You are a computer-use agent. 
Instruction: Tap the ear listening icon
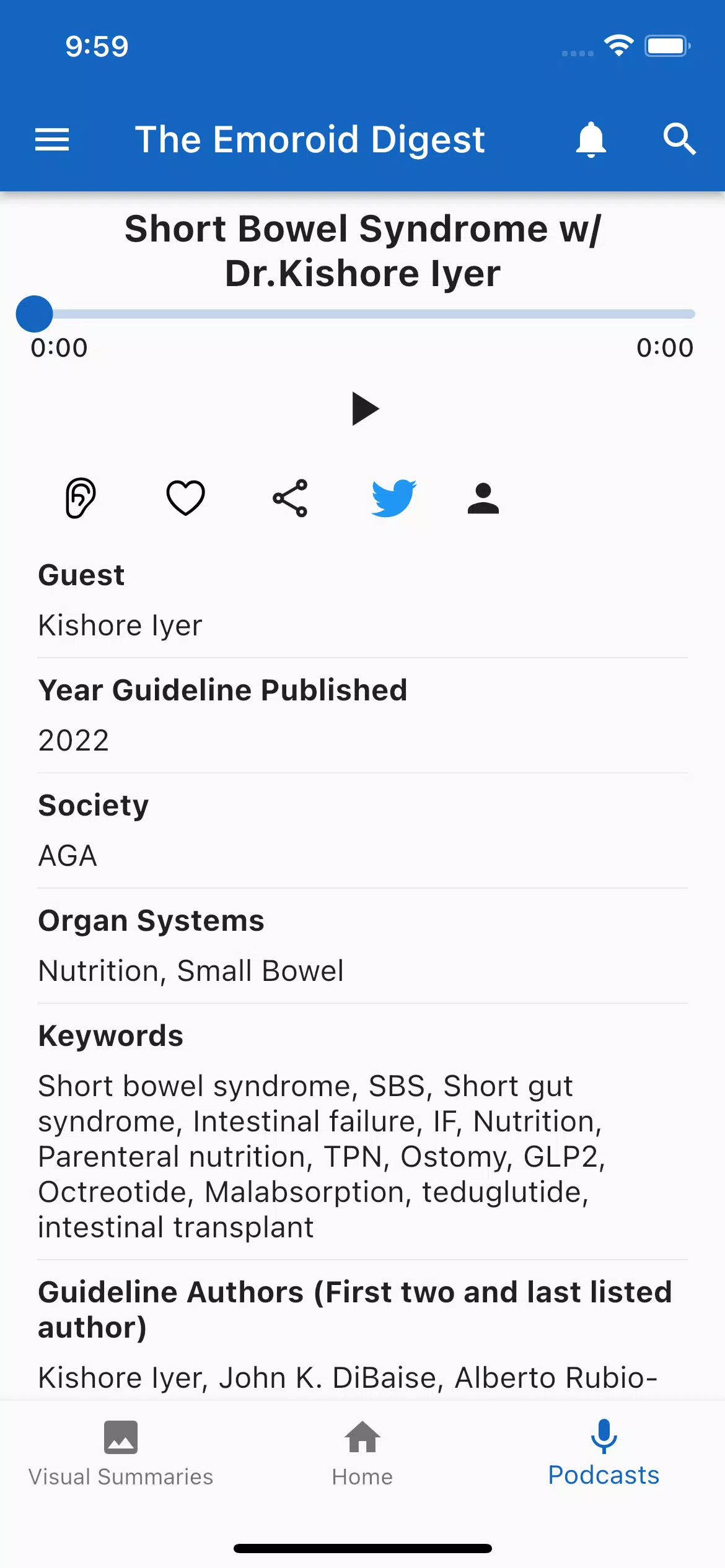(x=81, y=498)
